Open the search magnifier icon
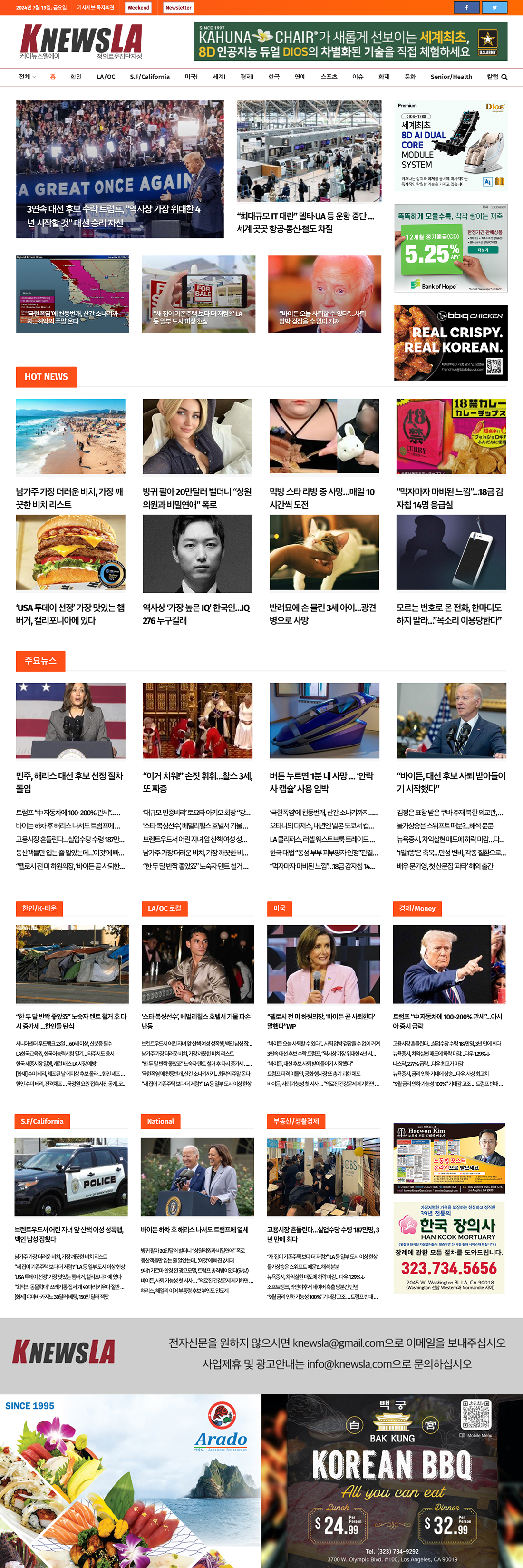This screenshot has width=523, height=1568. [504, 77]
